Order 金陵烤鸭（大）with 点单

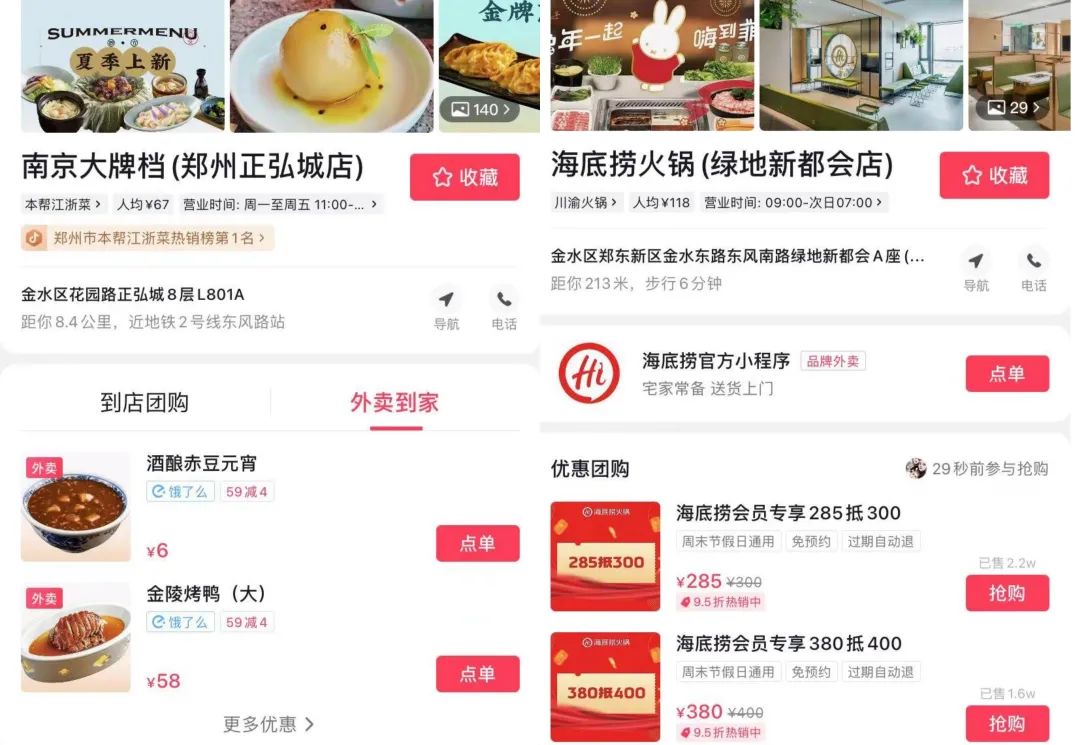click(x=477, y=674)
